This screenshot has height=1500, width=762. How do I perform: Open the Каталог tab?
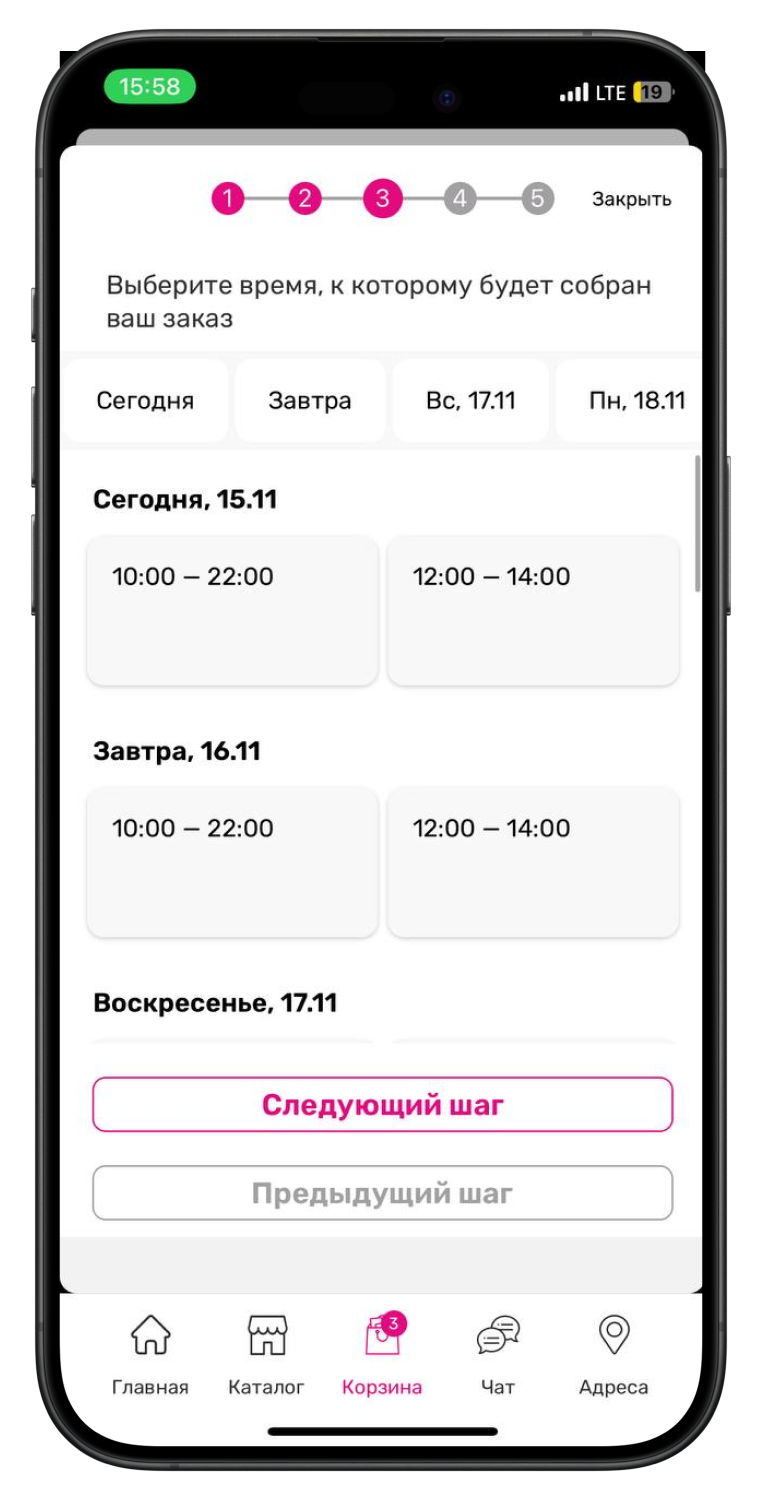click(x=266, y=1355)
